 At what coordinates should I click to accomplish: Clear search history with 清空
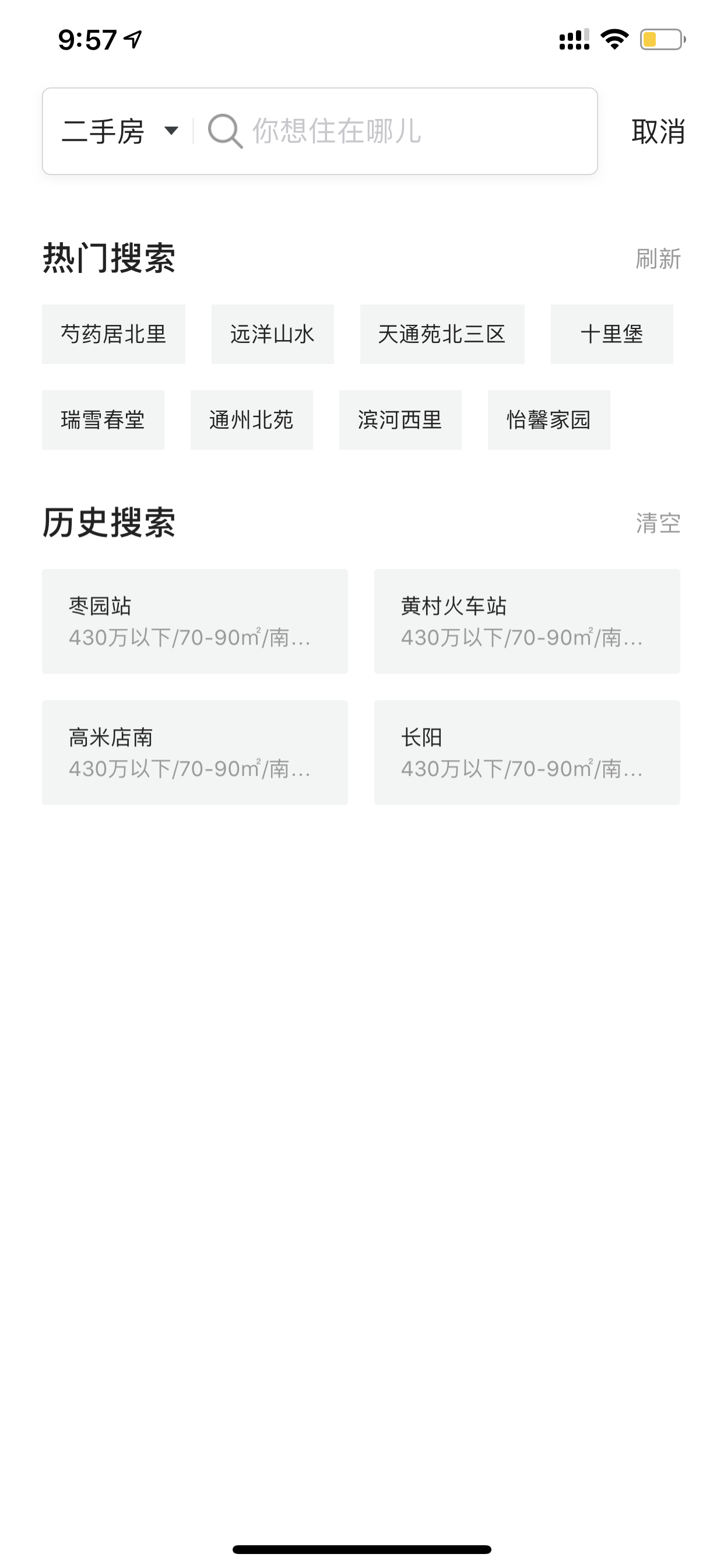(x=658, y=523)
